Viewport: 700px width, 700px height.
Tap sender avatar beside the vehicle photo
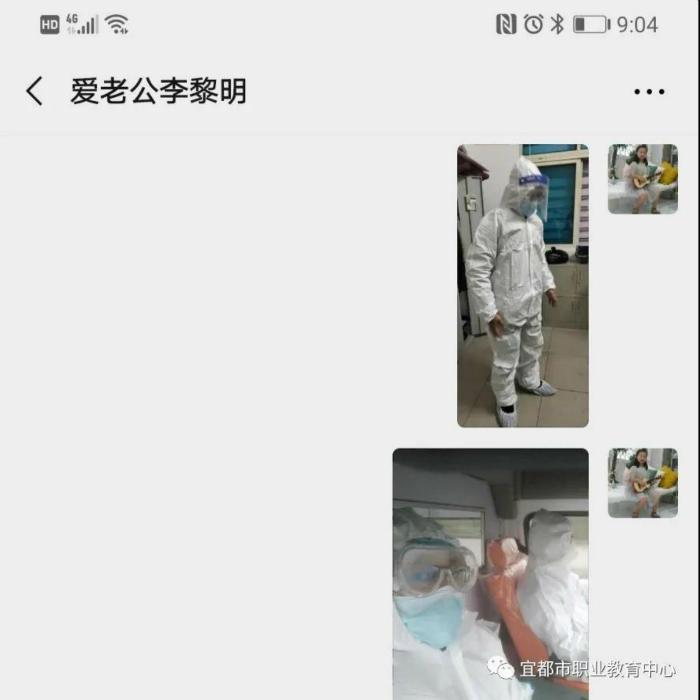point(643,483)
